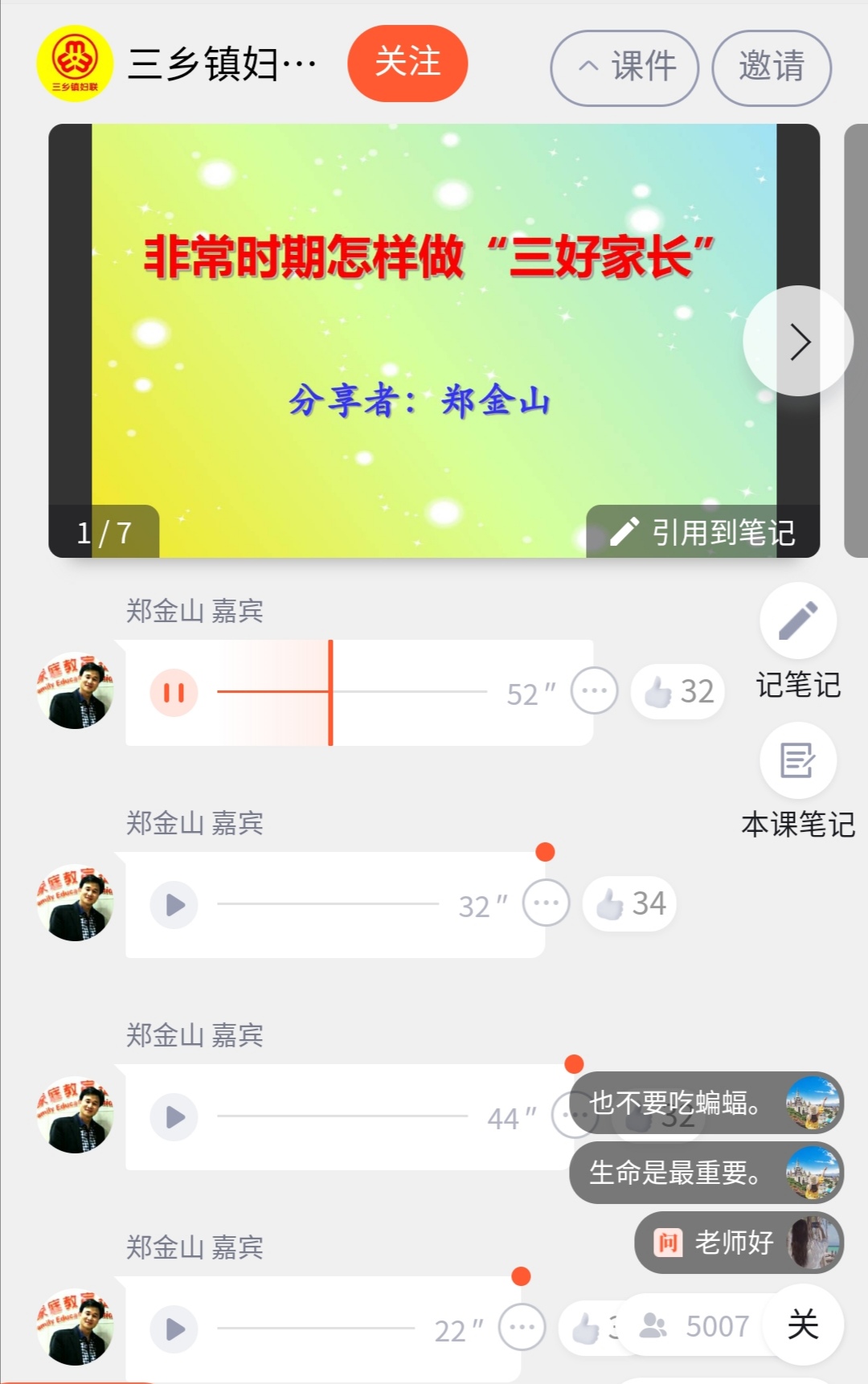Open 本课笔记 course notes

click(x=798, y=762)
